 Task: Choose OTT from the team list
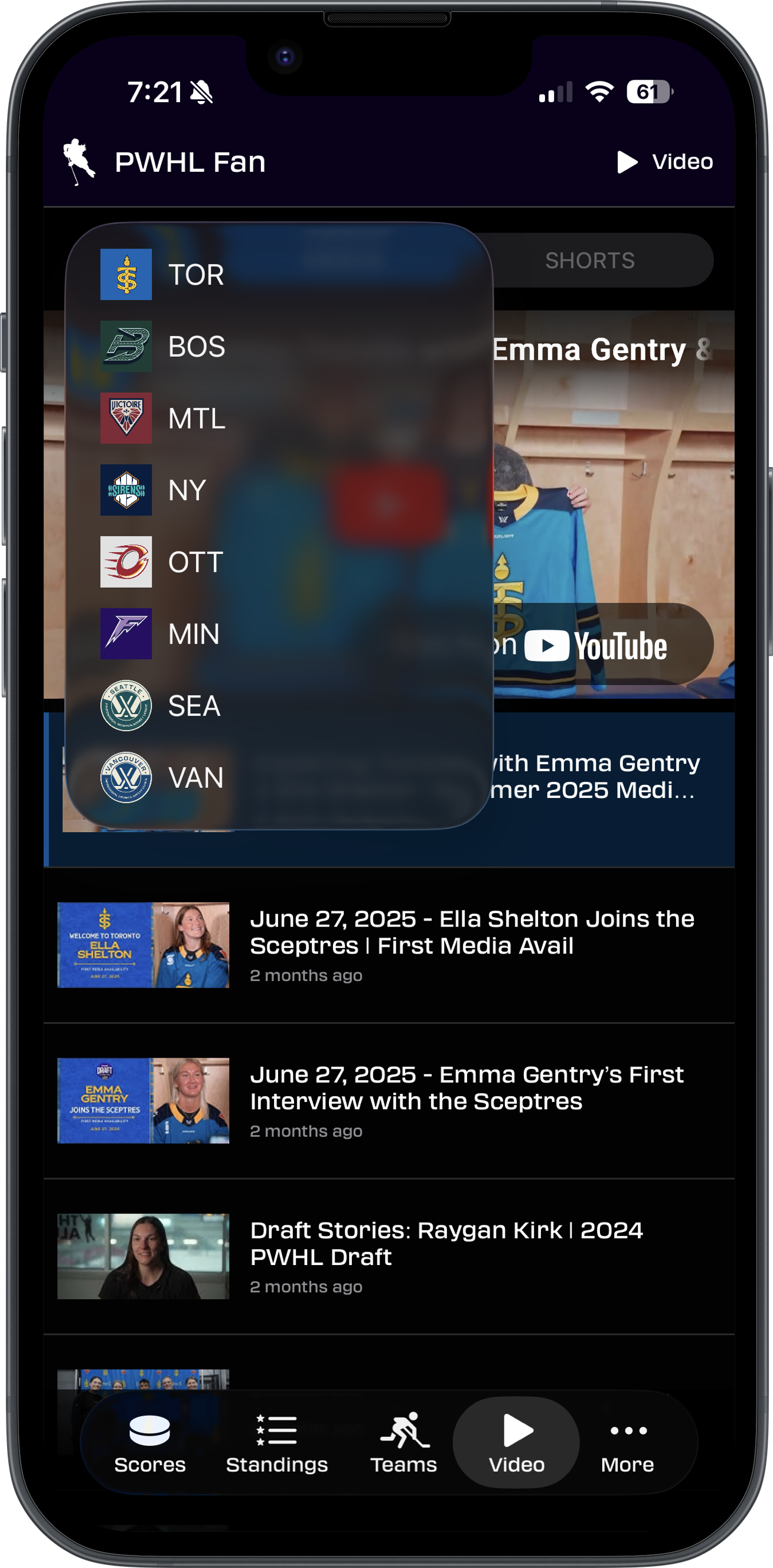[x=195, y=562]
